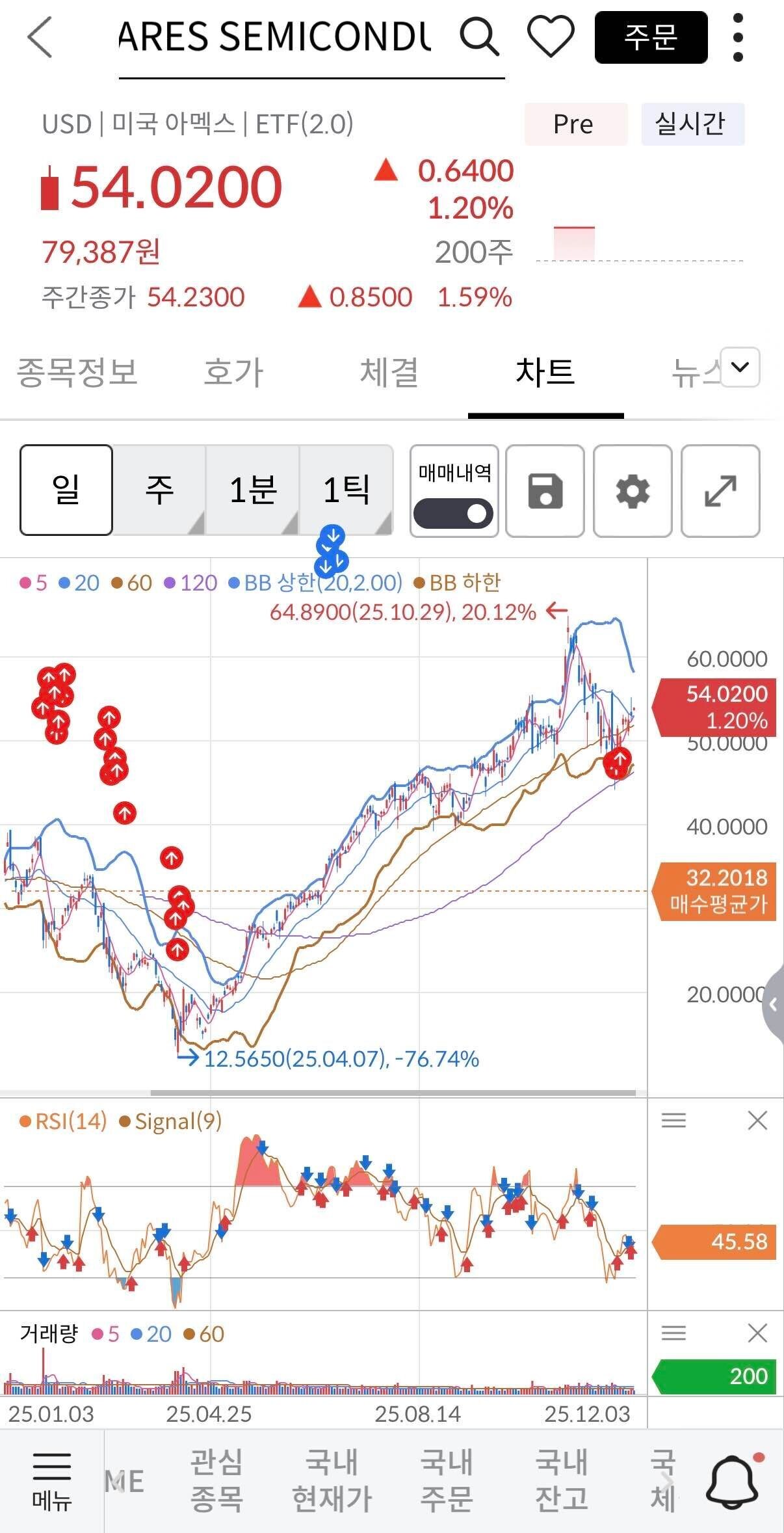
Task: Tap the back arrow to return
Action: click(x=39, y=38)
